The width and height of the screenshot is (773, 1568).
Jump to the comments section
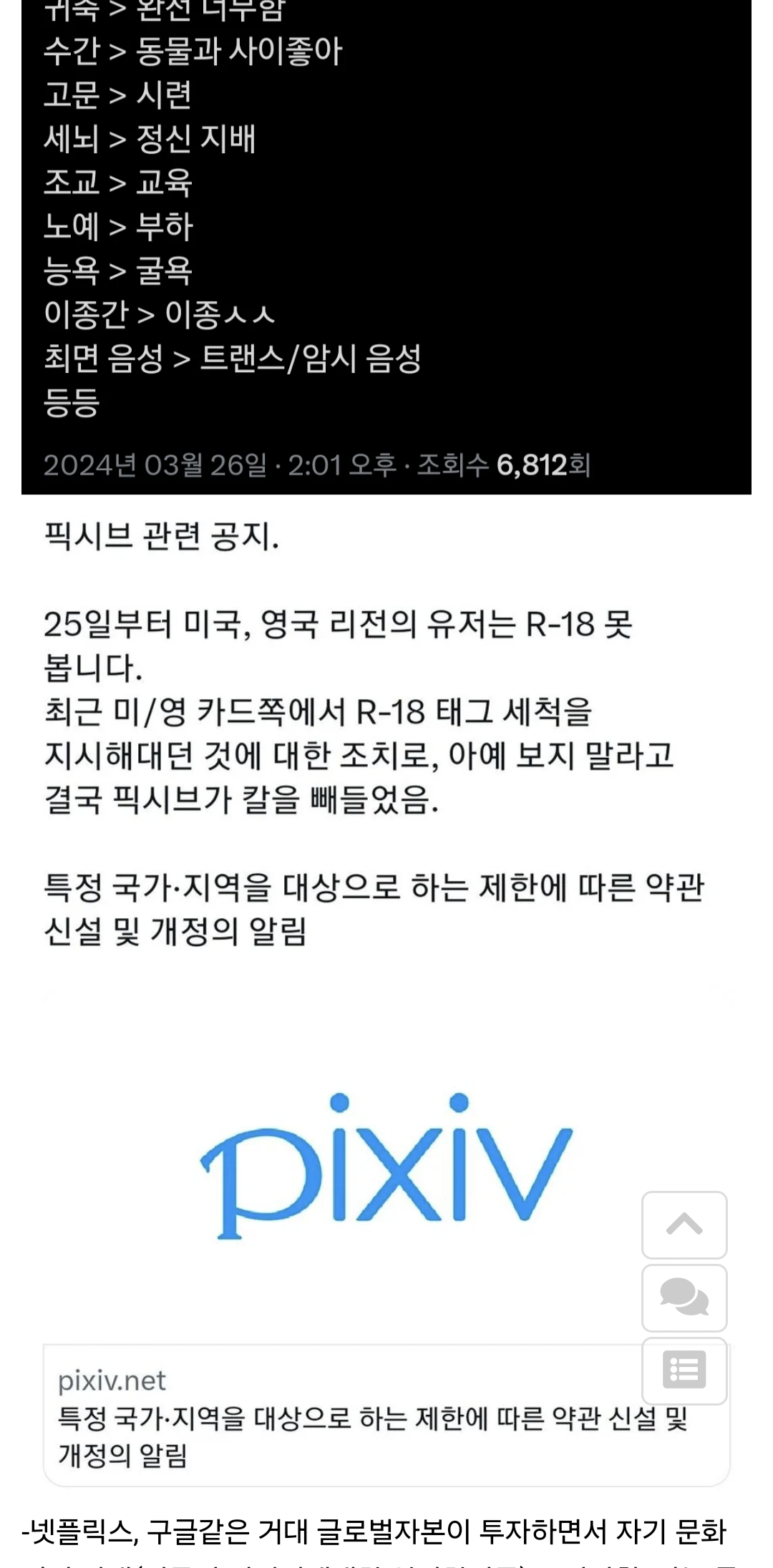coord(684,1297)
